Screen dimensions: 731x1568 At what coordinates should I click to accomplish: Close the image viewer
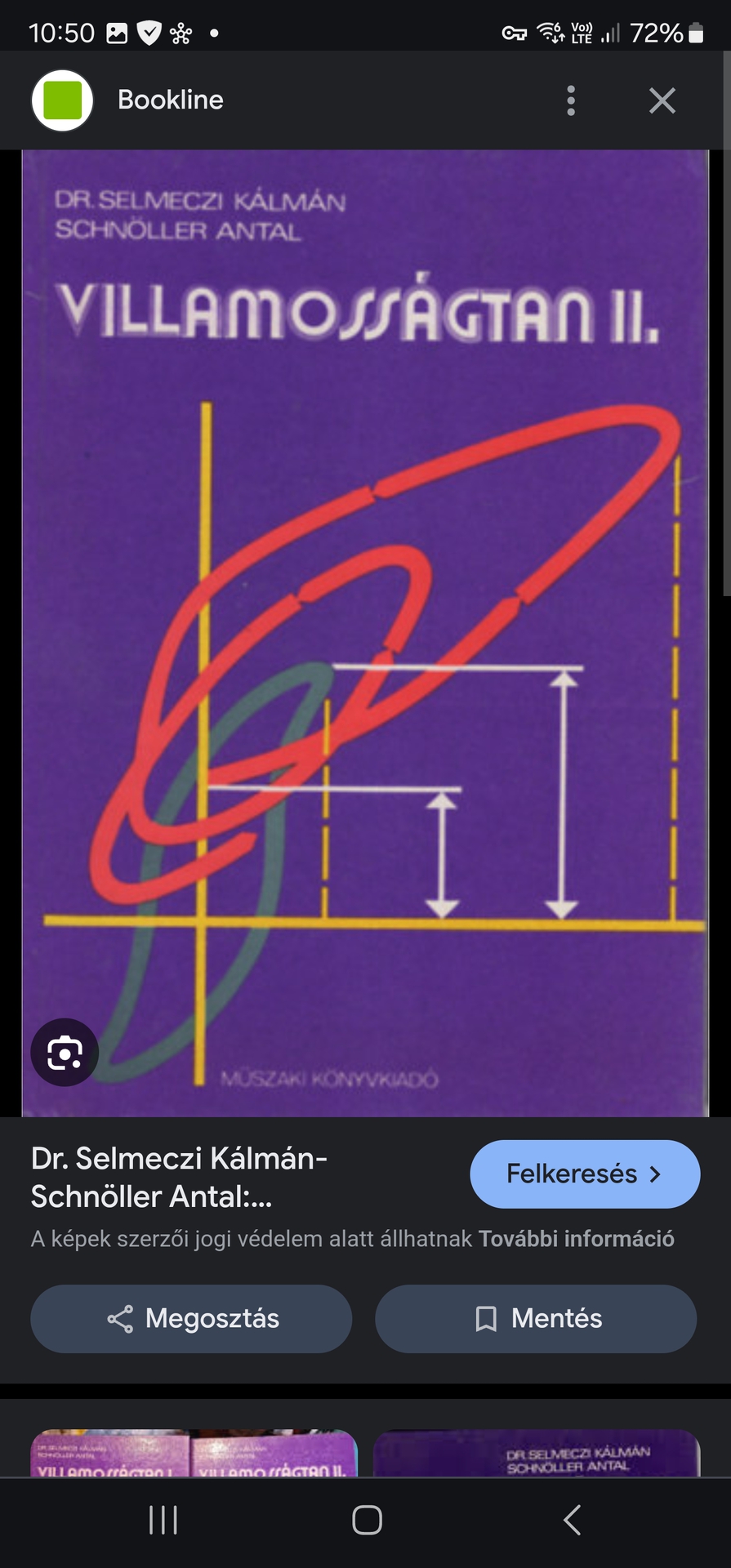click(662, 100)
